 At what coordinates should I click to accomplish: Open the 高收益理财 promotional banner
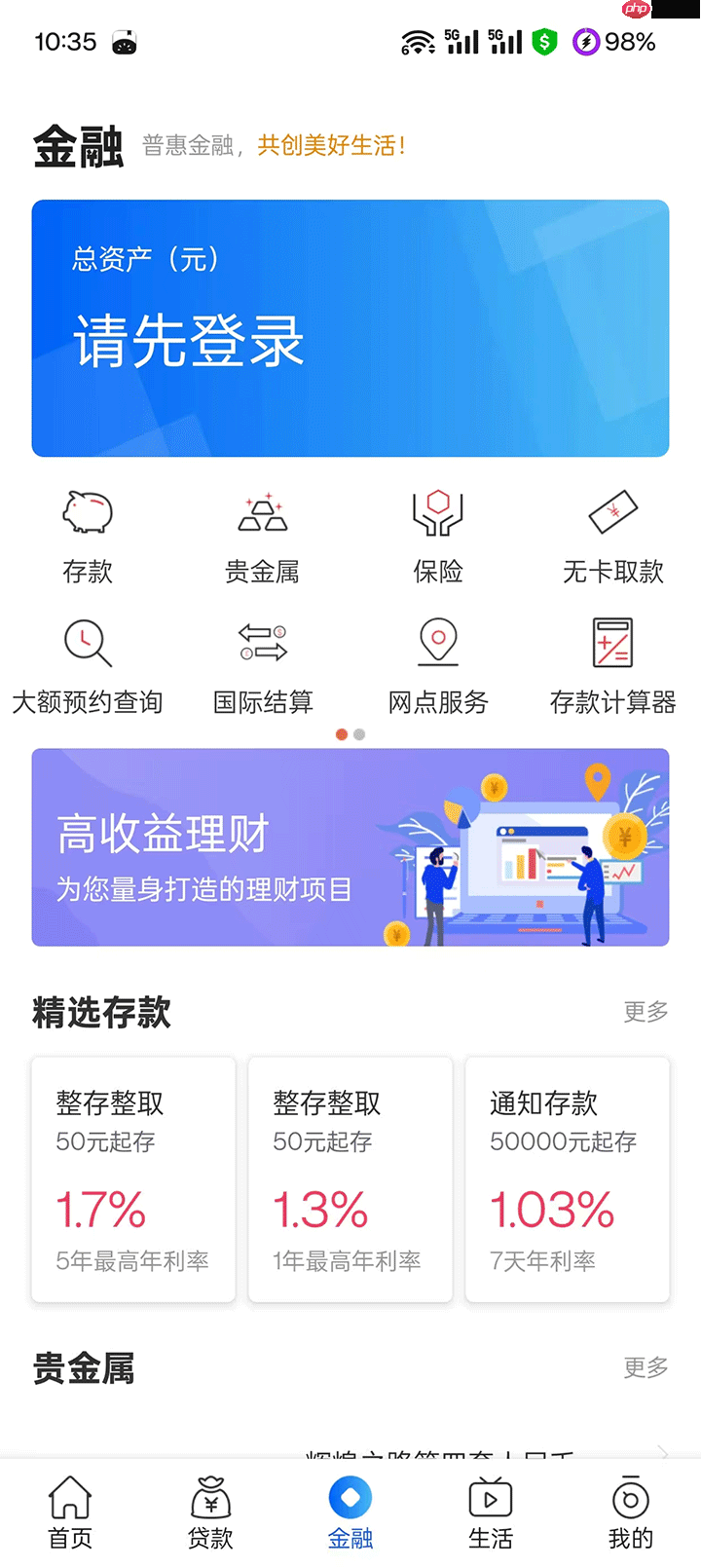pyautogui.click(x=350, y=847)
